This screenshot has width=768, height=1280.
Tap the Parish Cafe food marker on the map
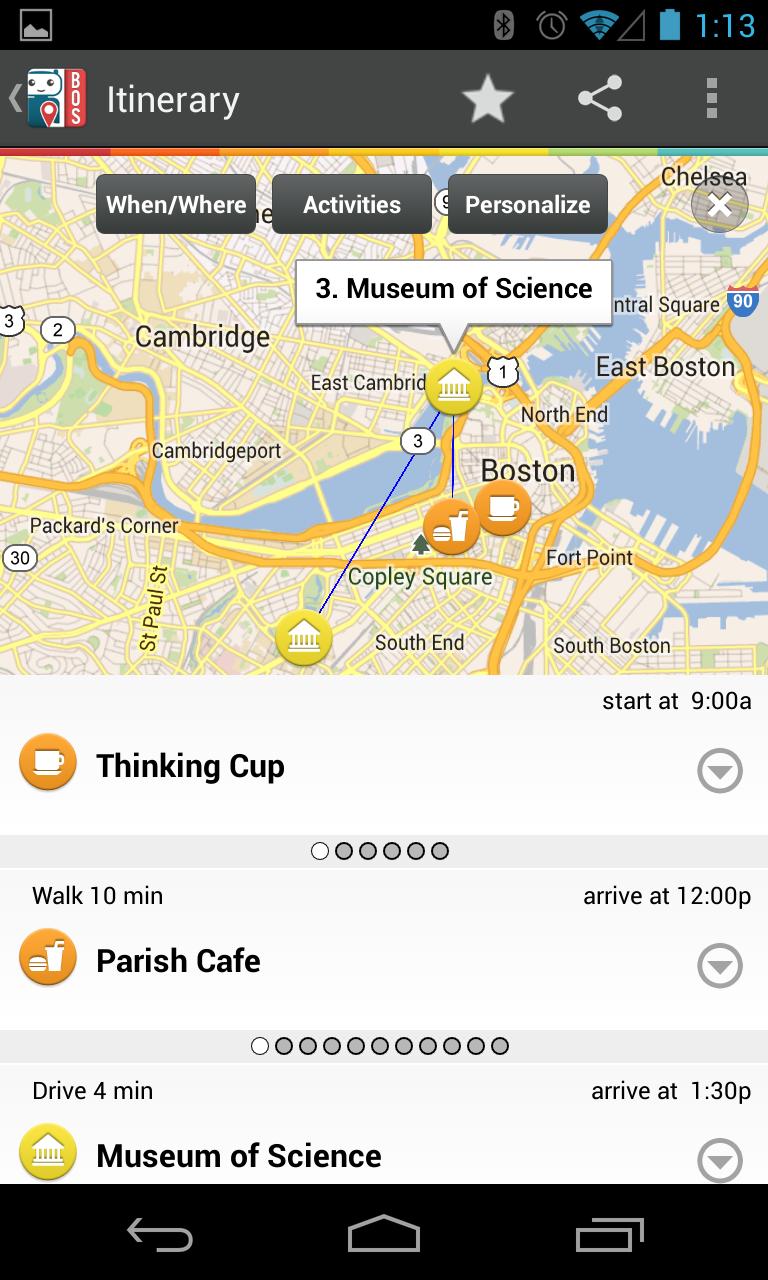pos(451,526)
